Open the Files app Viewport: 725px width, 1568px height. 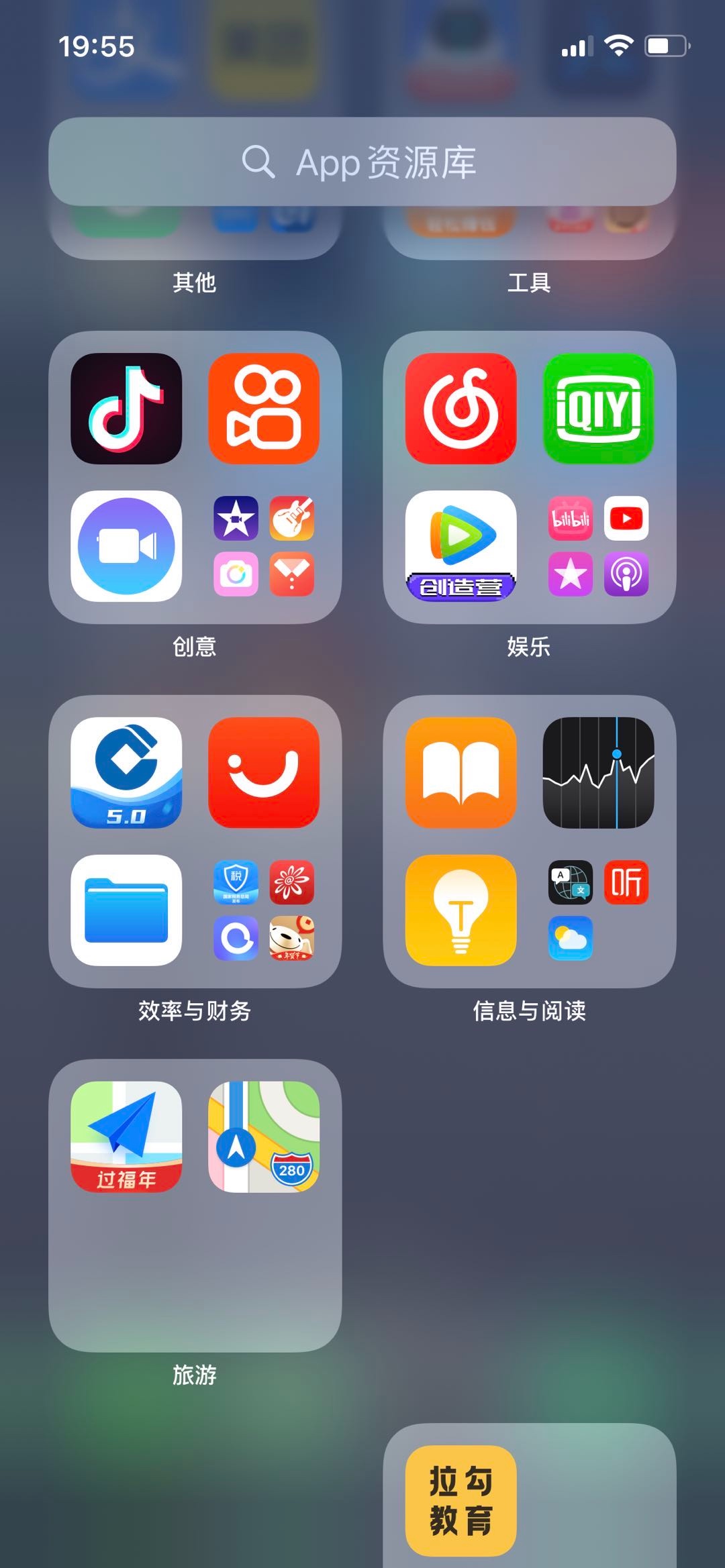pos(126,910)
